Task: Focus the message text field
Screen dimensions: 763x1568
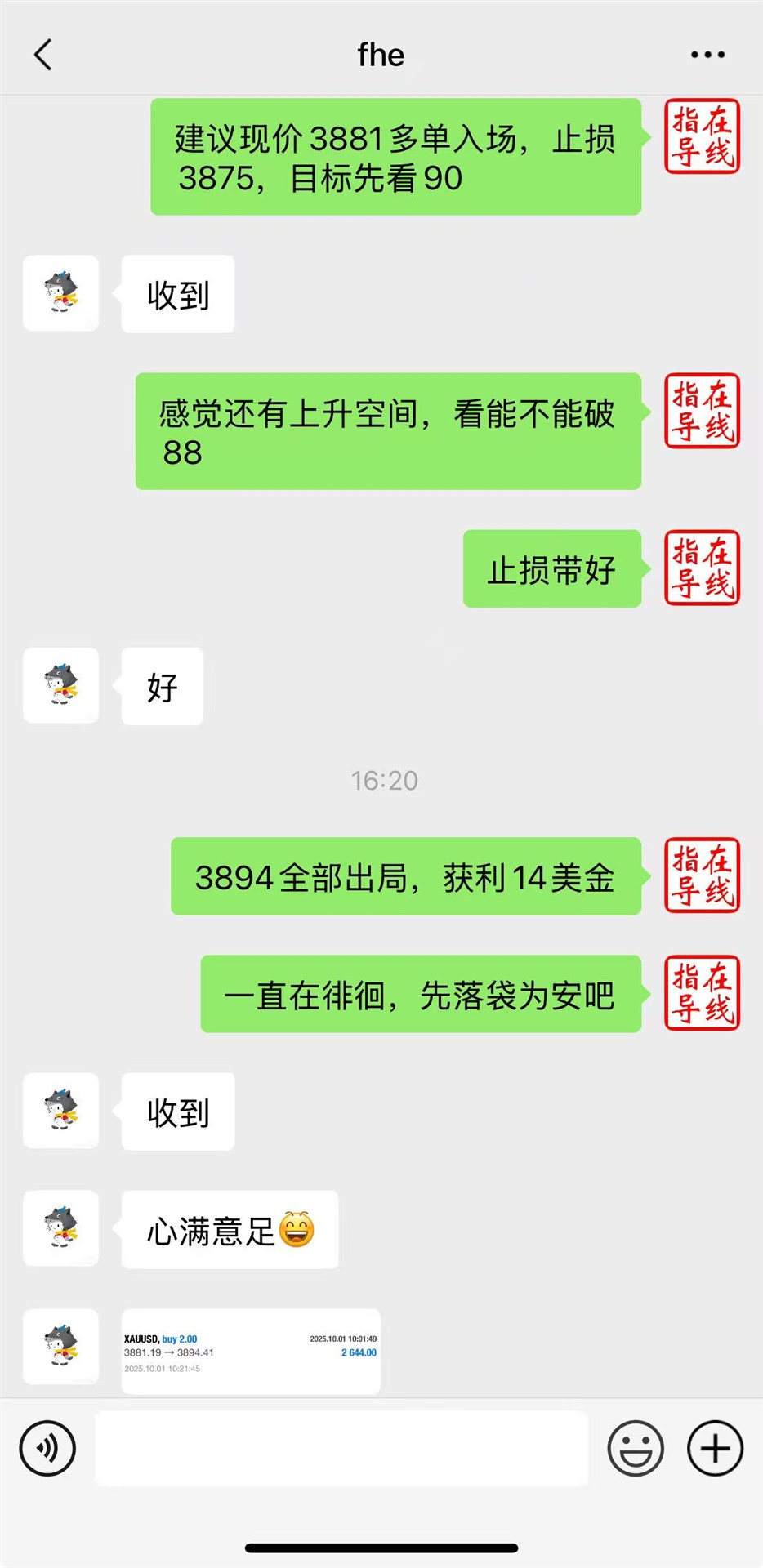Action: pyautogui.click(x=341, y=1449)
